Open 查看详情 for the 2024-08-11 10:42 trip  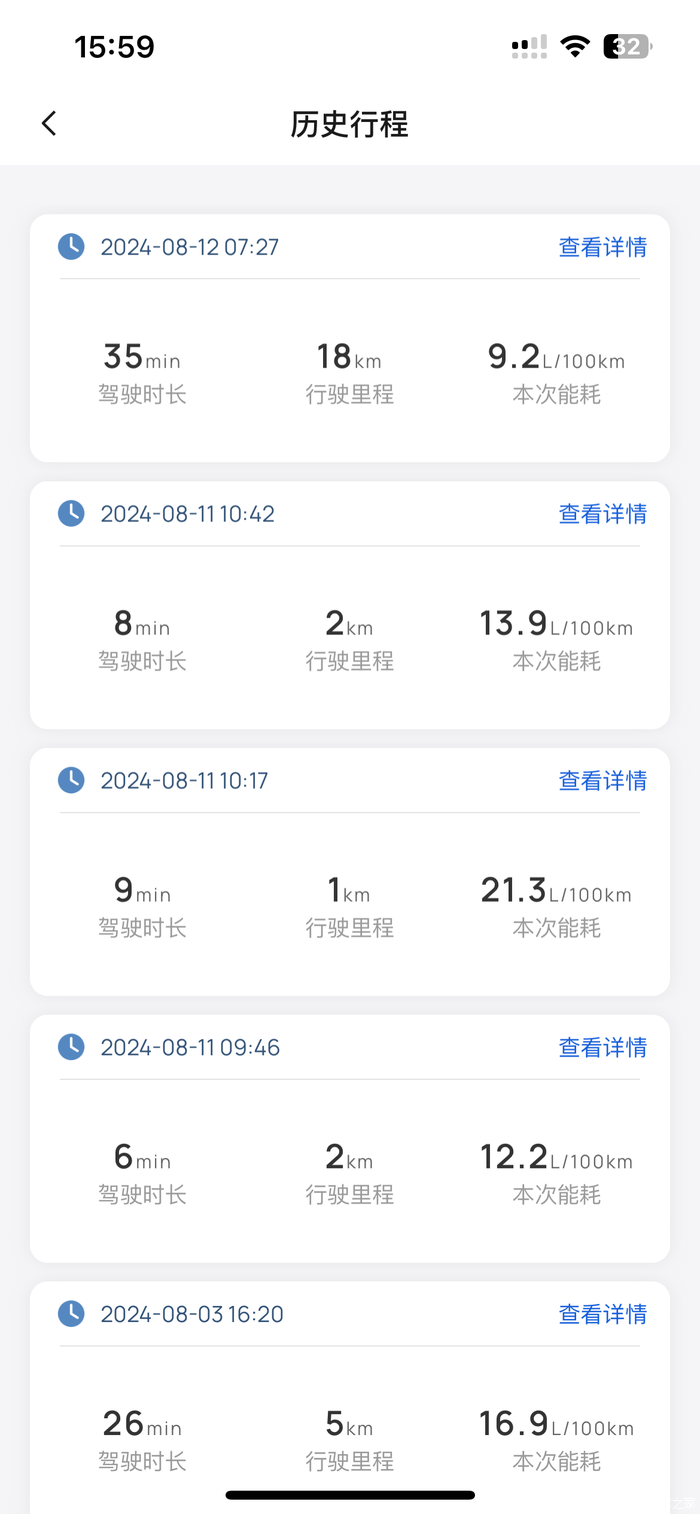coord(602,514)
